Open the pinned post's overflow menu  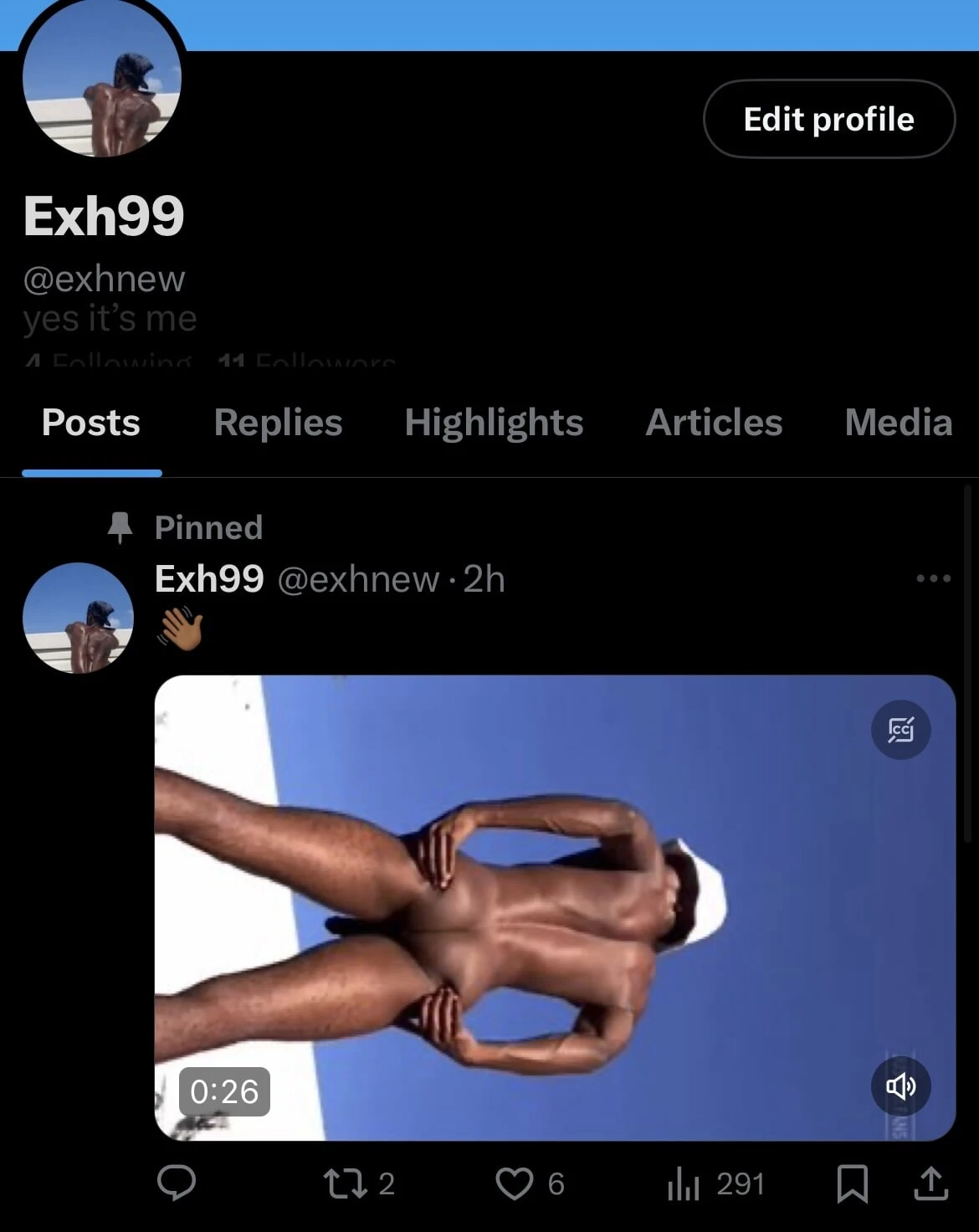click(x=933, y=578)
